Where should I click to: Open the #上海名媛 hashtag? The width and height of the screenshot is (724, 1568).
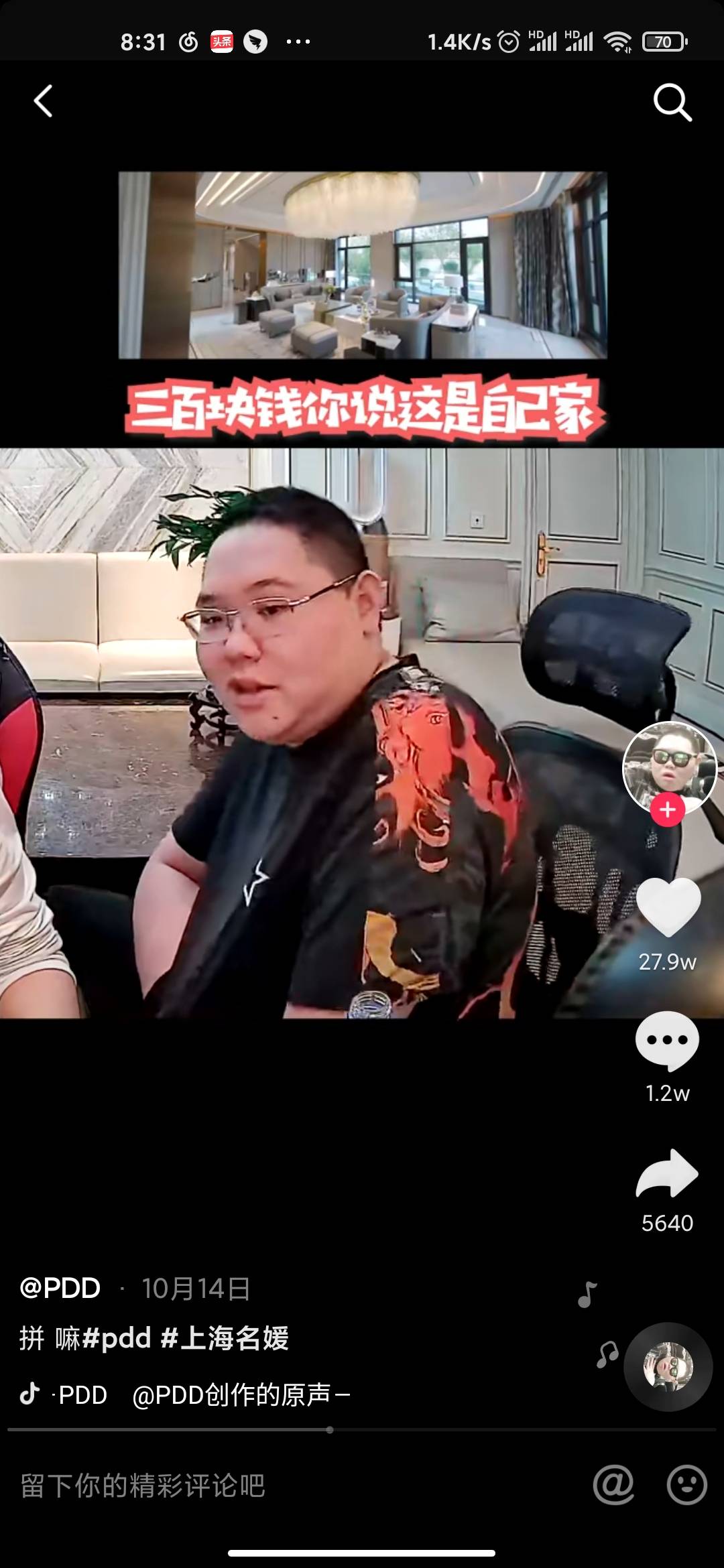(225, 1339)
